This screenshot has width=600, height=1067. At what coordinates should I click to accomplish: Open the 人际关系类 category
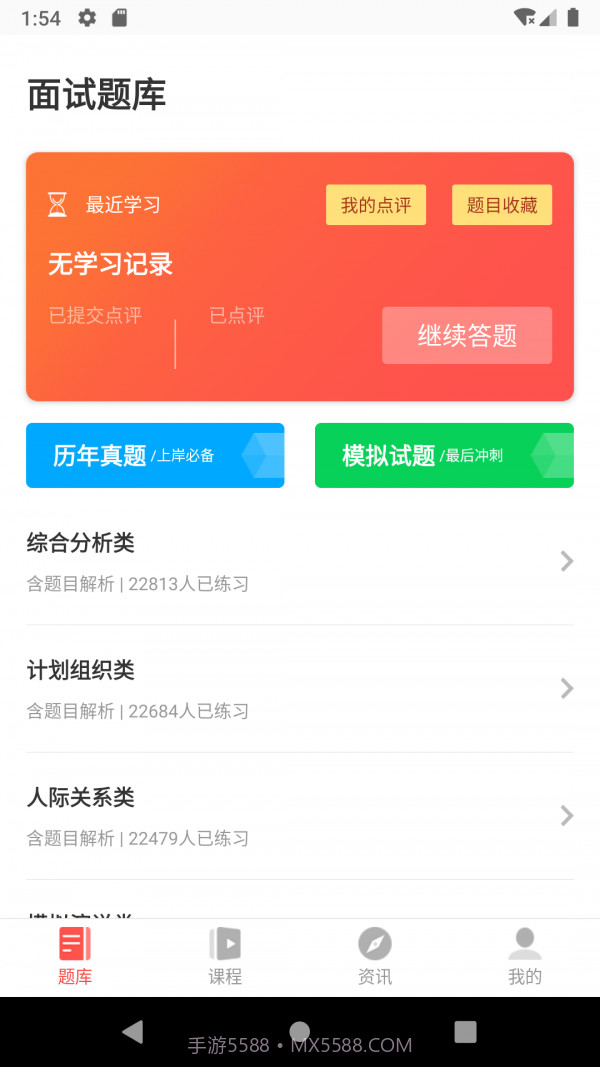300,815
